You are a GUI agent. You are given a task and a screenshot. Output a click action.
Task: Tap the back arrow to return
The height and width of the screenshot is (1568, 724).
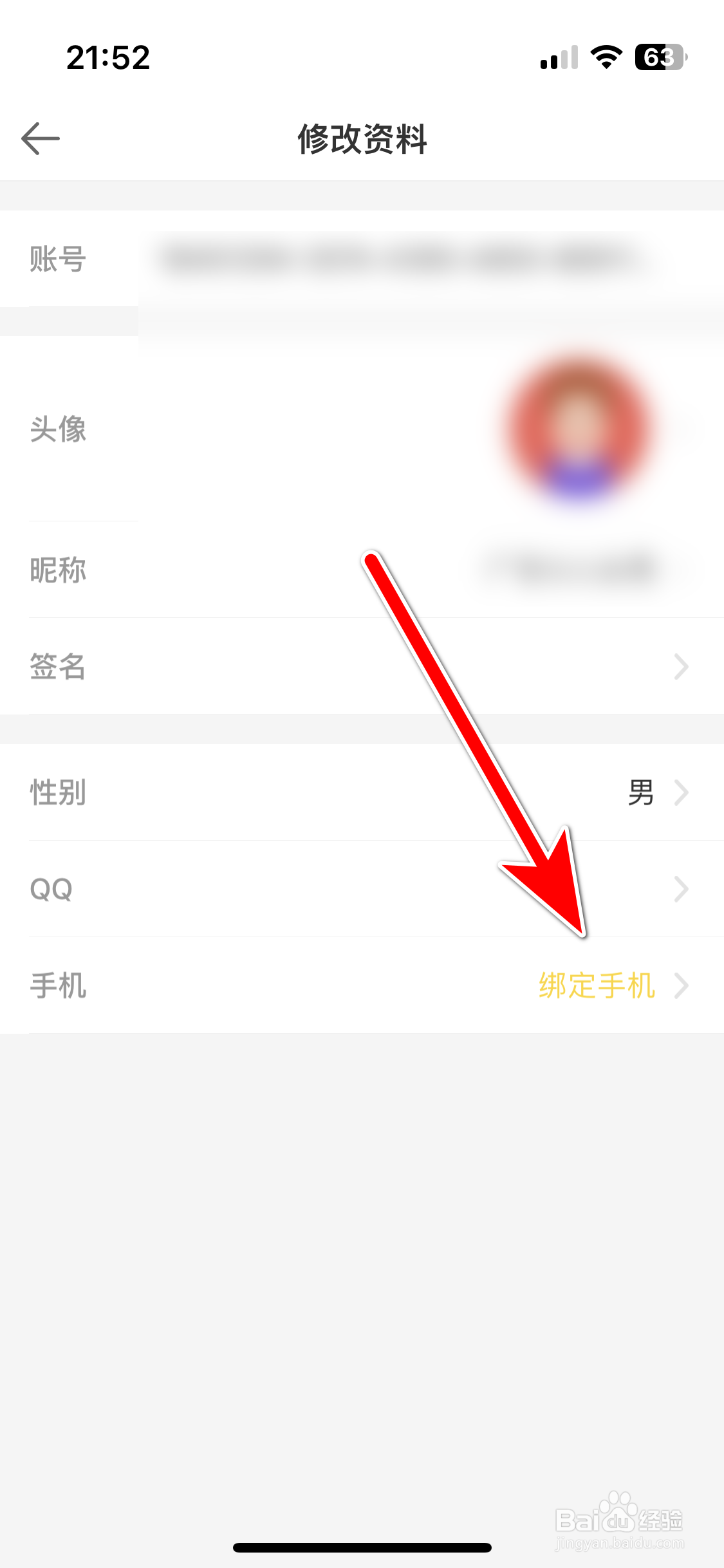tap(41, 137)
